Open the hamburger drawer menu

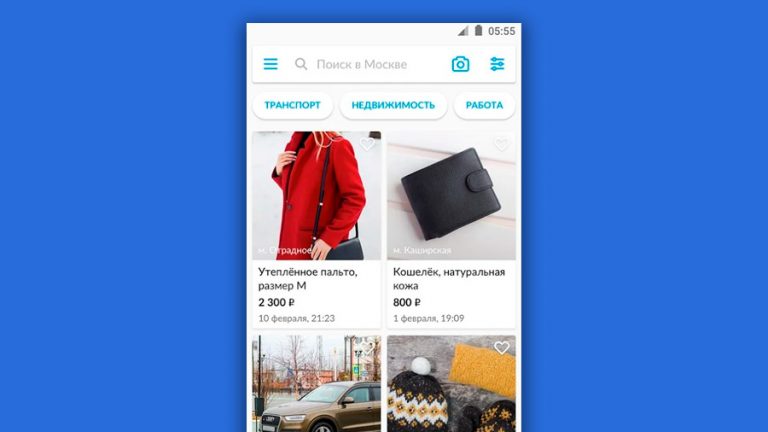(x=270, y=64)
